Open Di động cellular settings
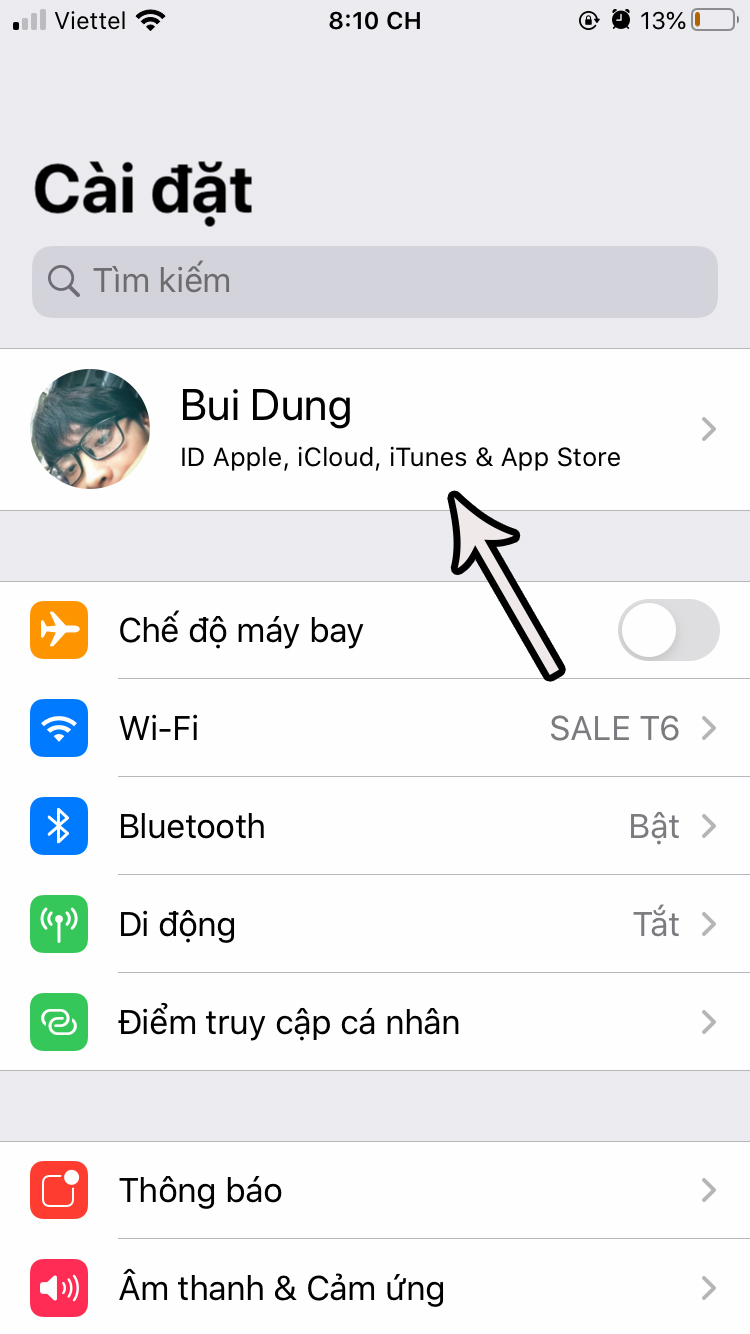 (x=374, y=924)
